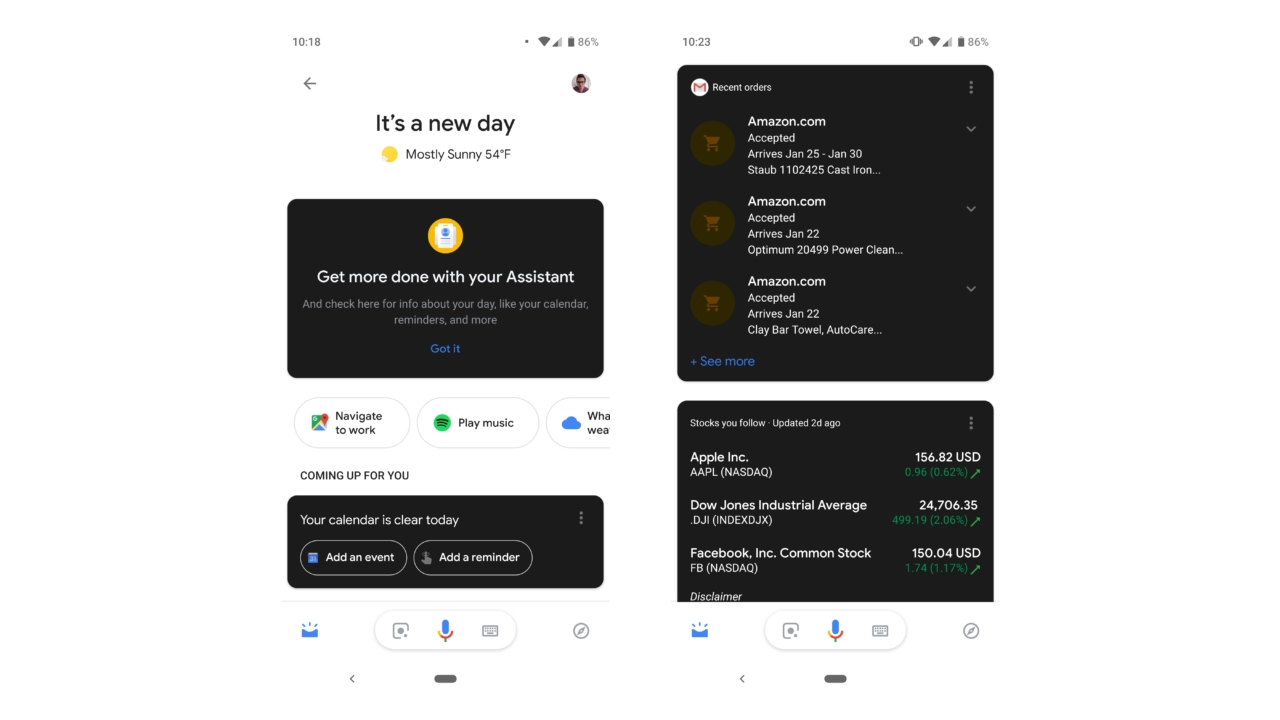
Task: Open the Dow Jones Industrial Average row
Action: (x=835, y=513)
